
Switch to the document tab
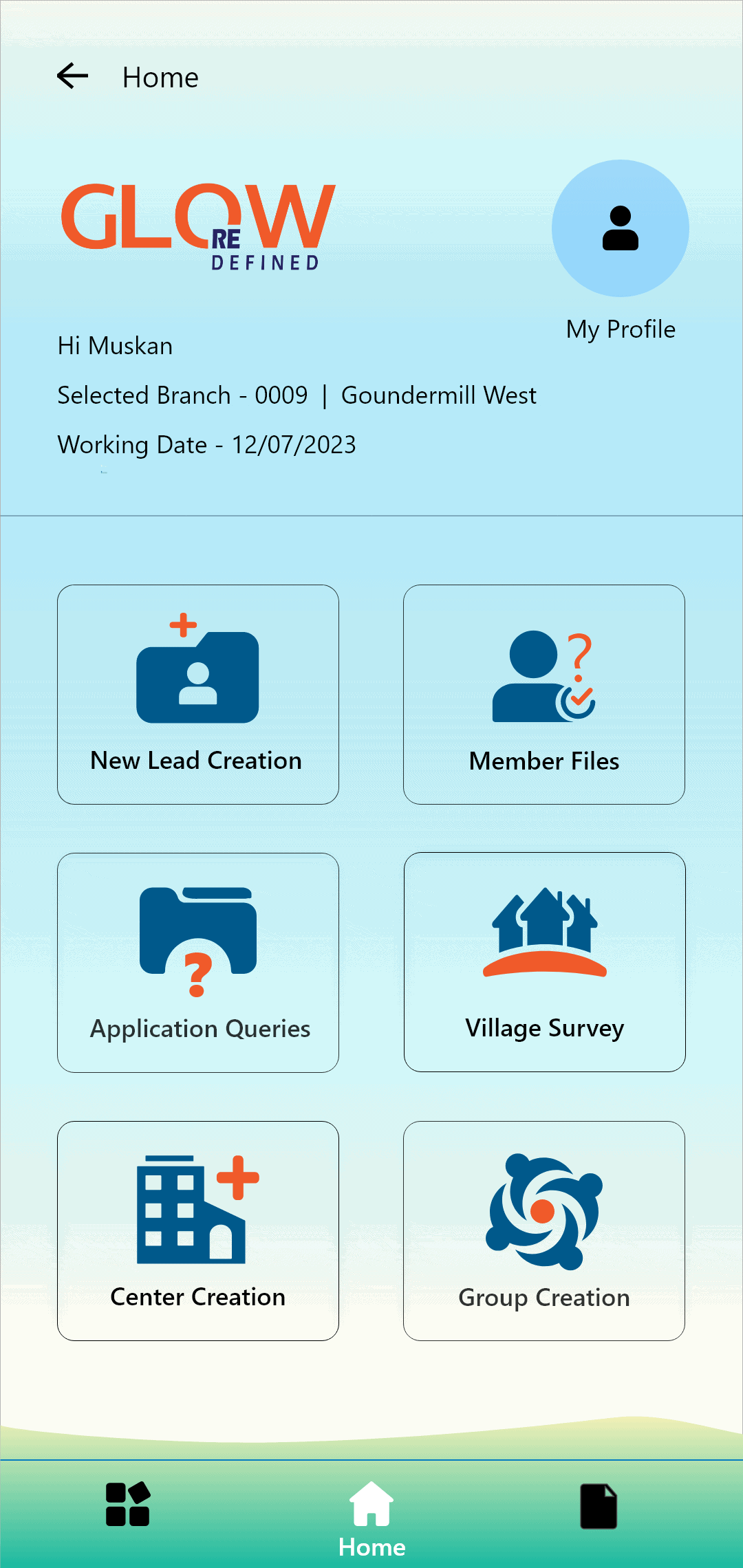599,1506
